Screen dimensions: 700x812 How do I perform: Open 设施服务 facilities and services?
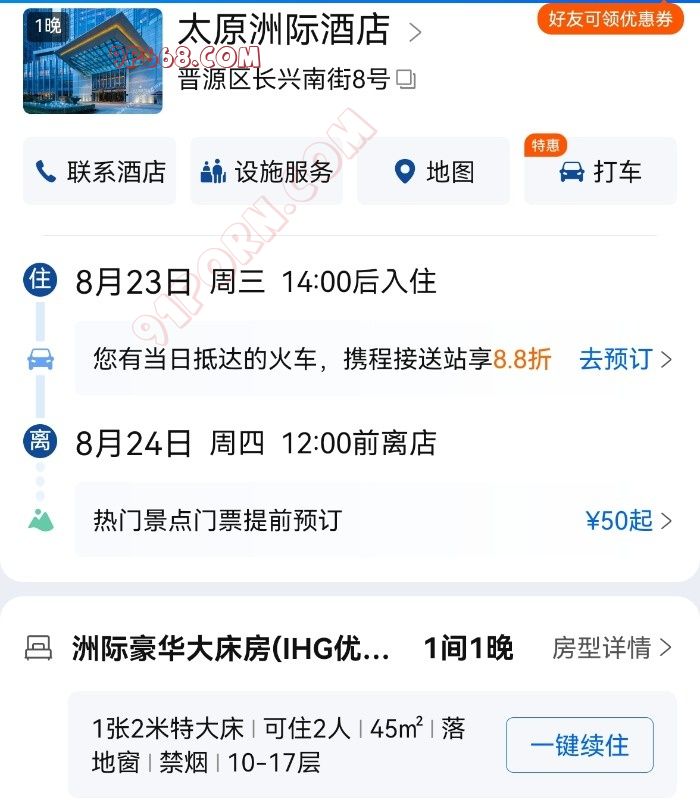coord(267,172)
